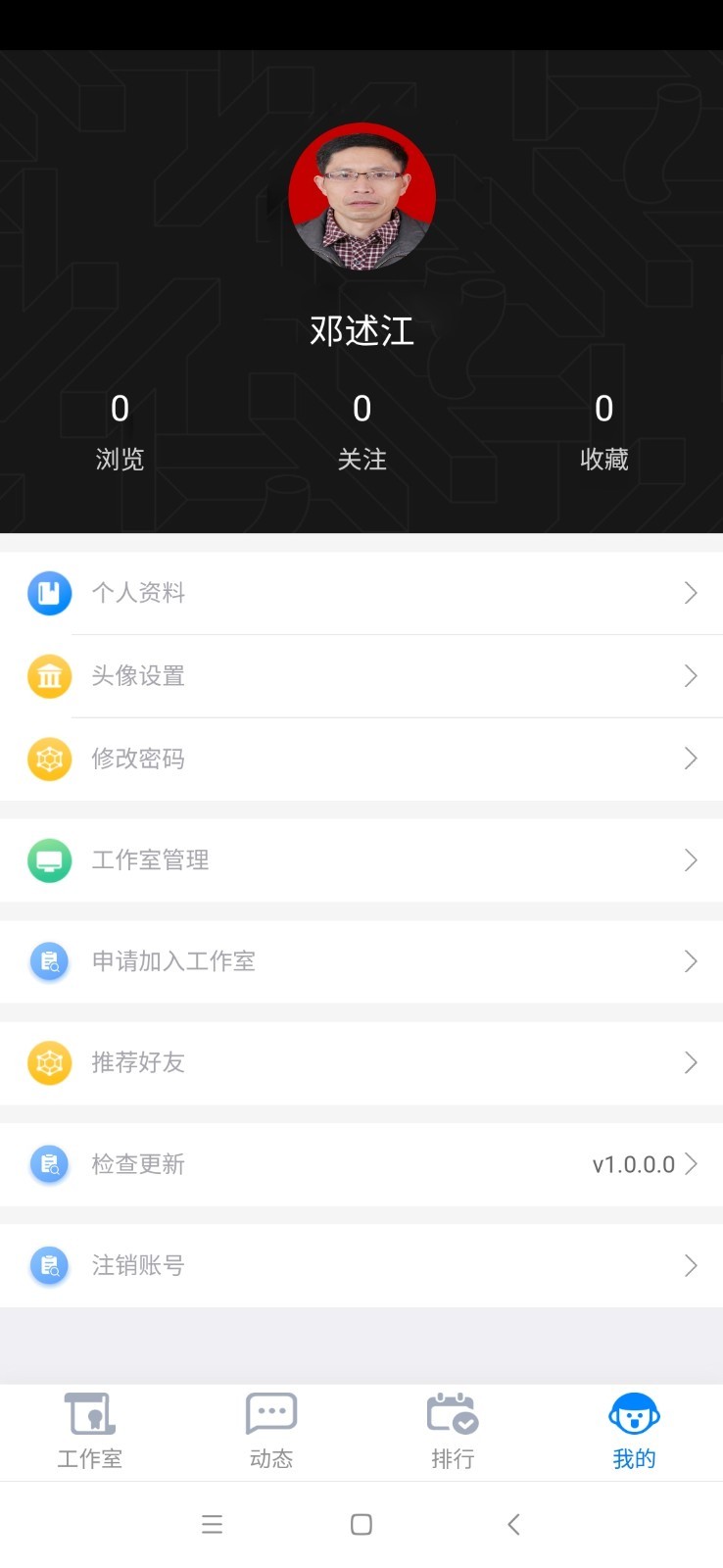Expand the 个人资料 row chevron

pyautogui.click(x=691, y=593)
